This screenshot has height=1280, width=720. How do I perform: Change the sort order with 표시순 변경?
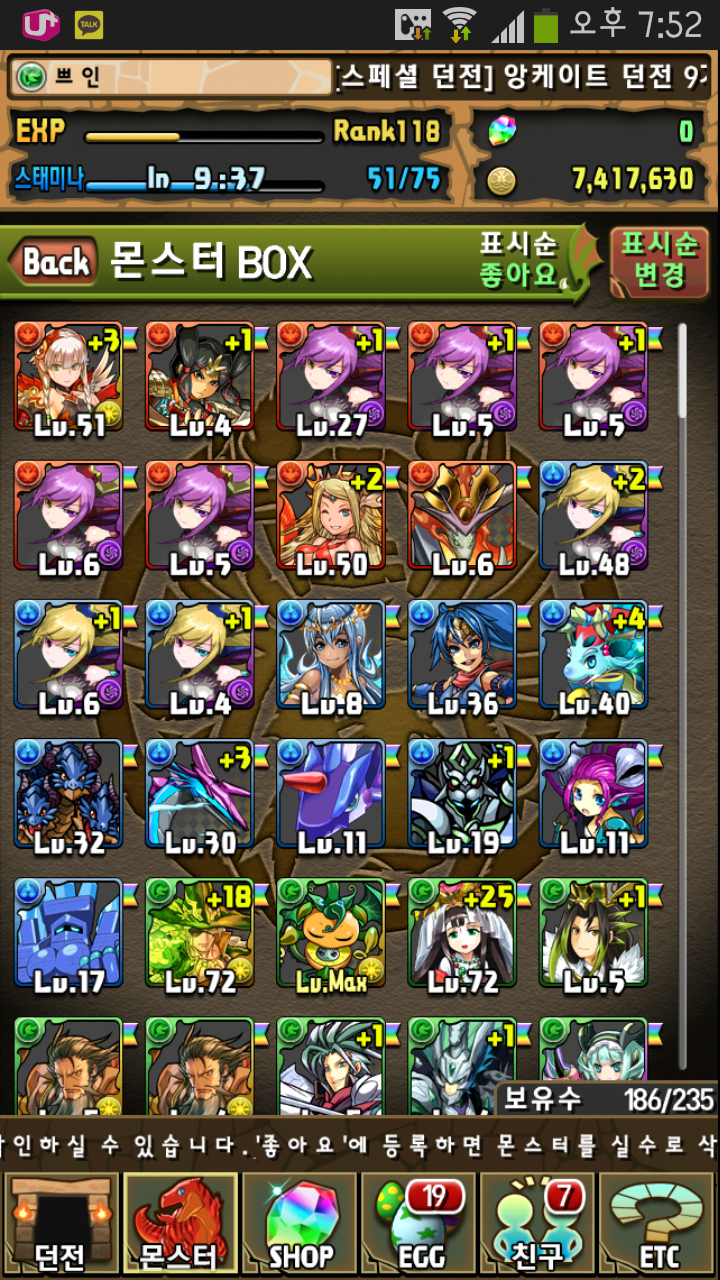pyautogui.click(x=658, y=262)
